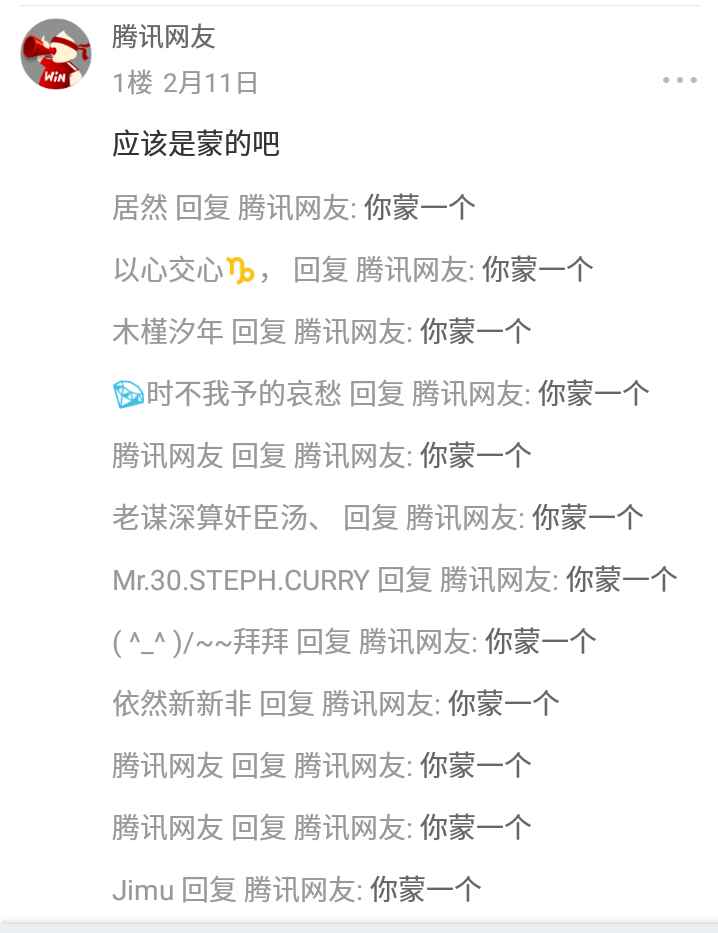The image size is (718, 933).
Task: Choose the reply by 老谋深算奸臣汤、
Action: tap(378, 518)
